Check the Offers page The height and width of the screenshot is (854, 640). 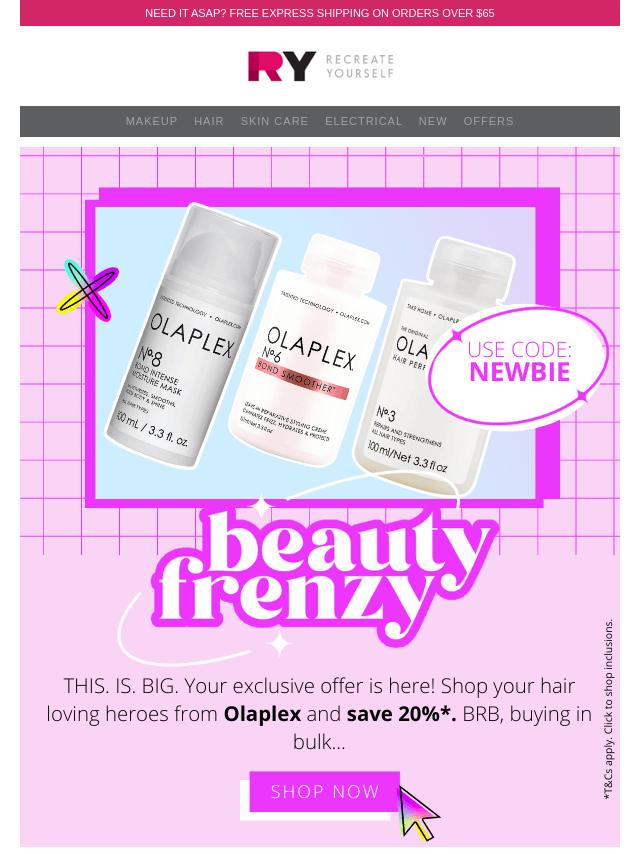pyautogui.click(x=488, y=121)
